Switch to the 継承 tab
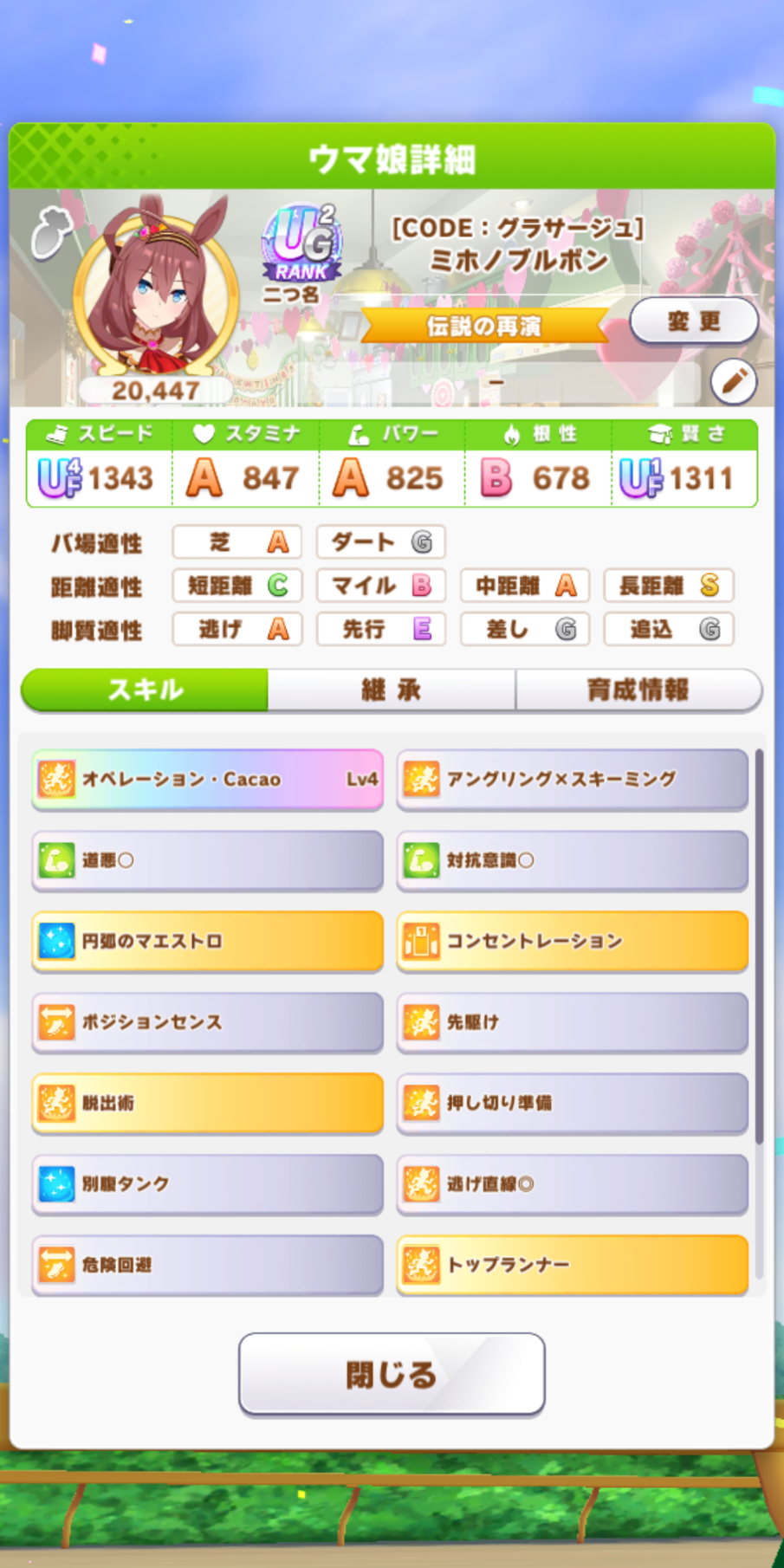 [392, 690]
